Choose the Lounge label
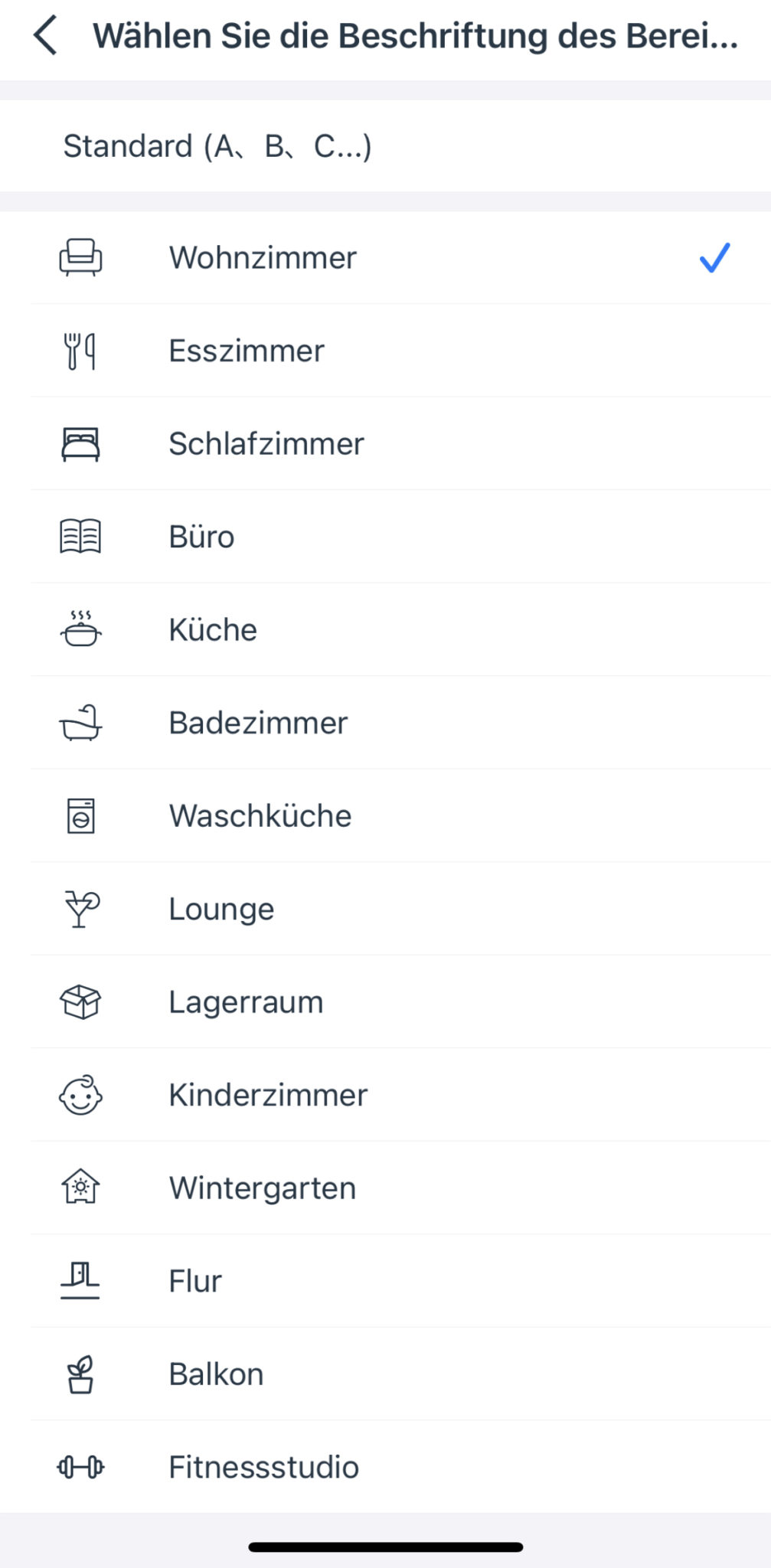Viewport: 771px width, 1568px height. tap(221, 909)
